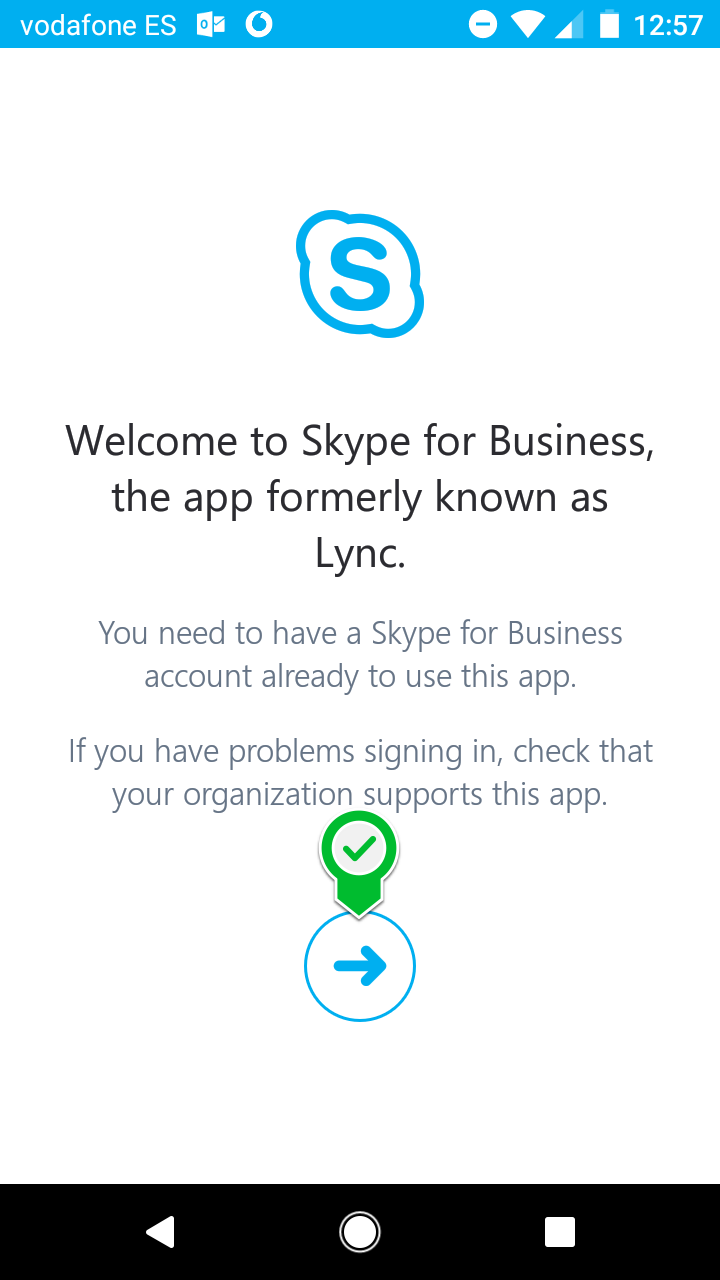Viewport: 720px width, 1280px height.
Task: Return to the home screen
Action: 360,1232
